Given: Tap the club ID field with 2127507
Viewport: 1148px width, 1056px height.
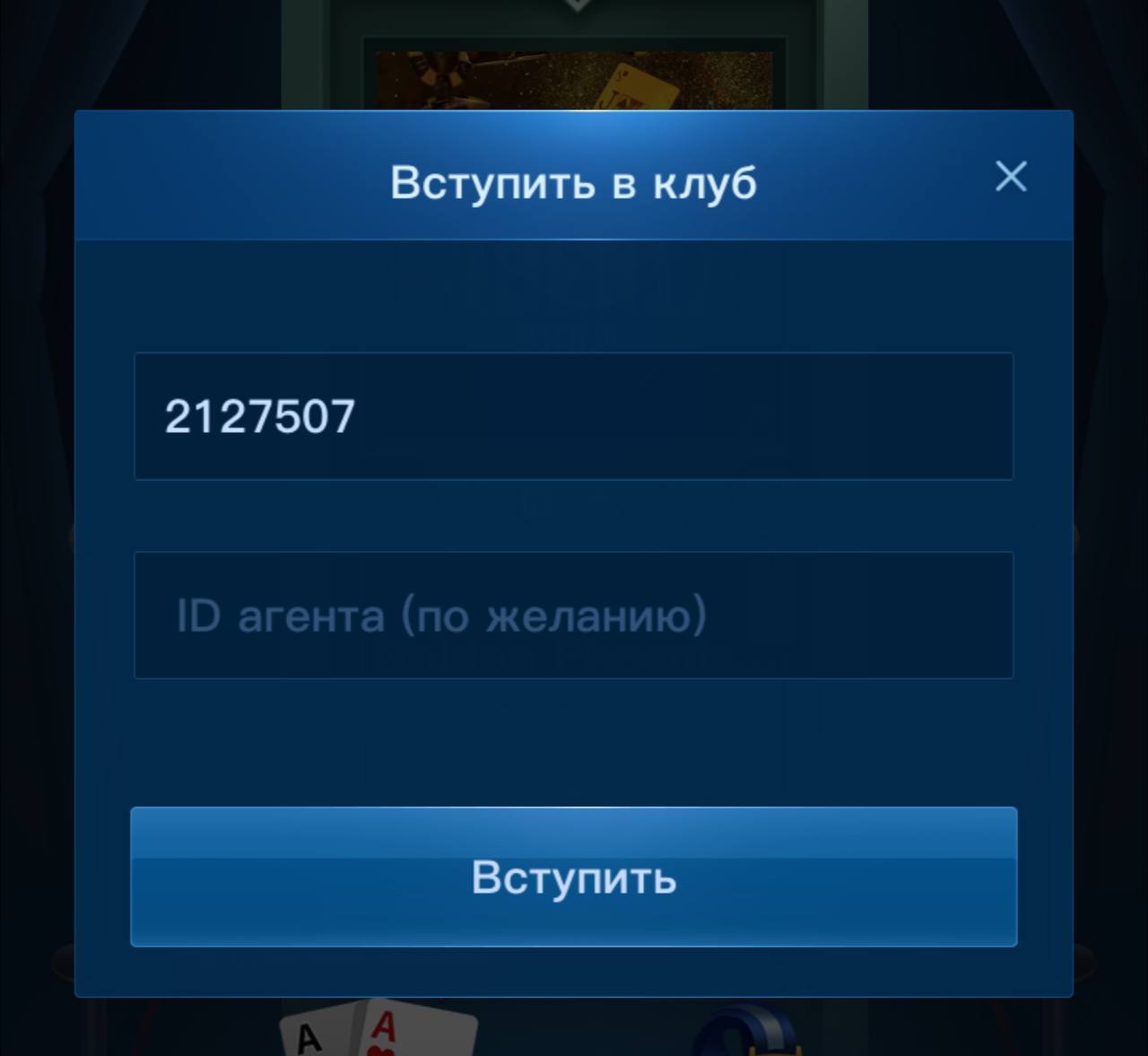Looking at the screenshot, I should 574,416.
